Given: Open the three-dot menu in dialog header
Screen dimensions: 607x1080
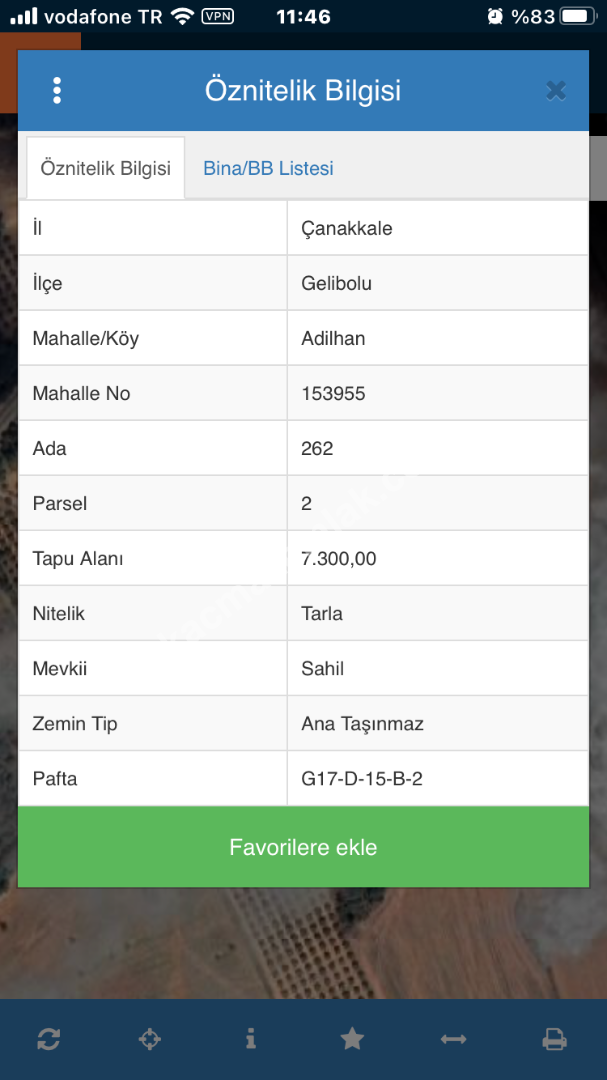Looking at the screenshot, I should [x=57, y=91].
